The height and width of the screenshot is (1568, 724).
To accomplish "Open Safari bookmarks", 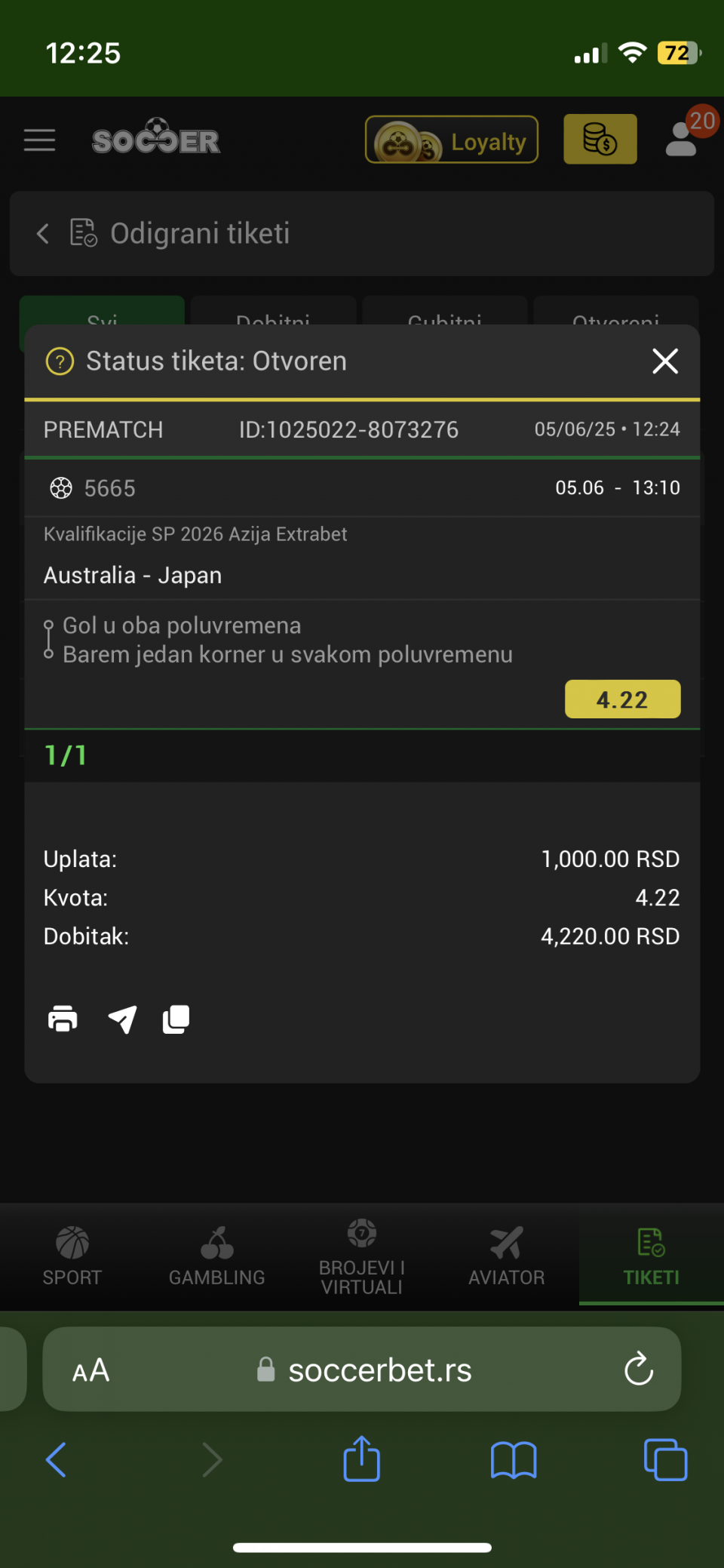I will (514, 1459).
